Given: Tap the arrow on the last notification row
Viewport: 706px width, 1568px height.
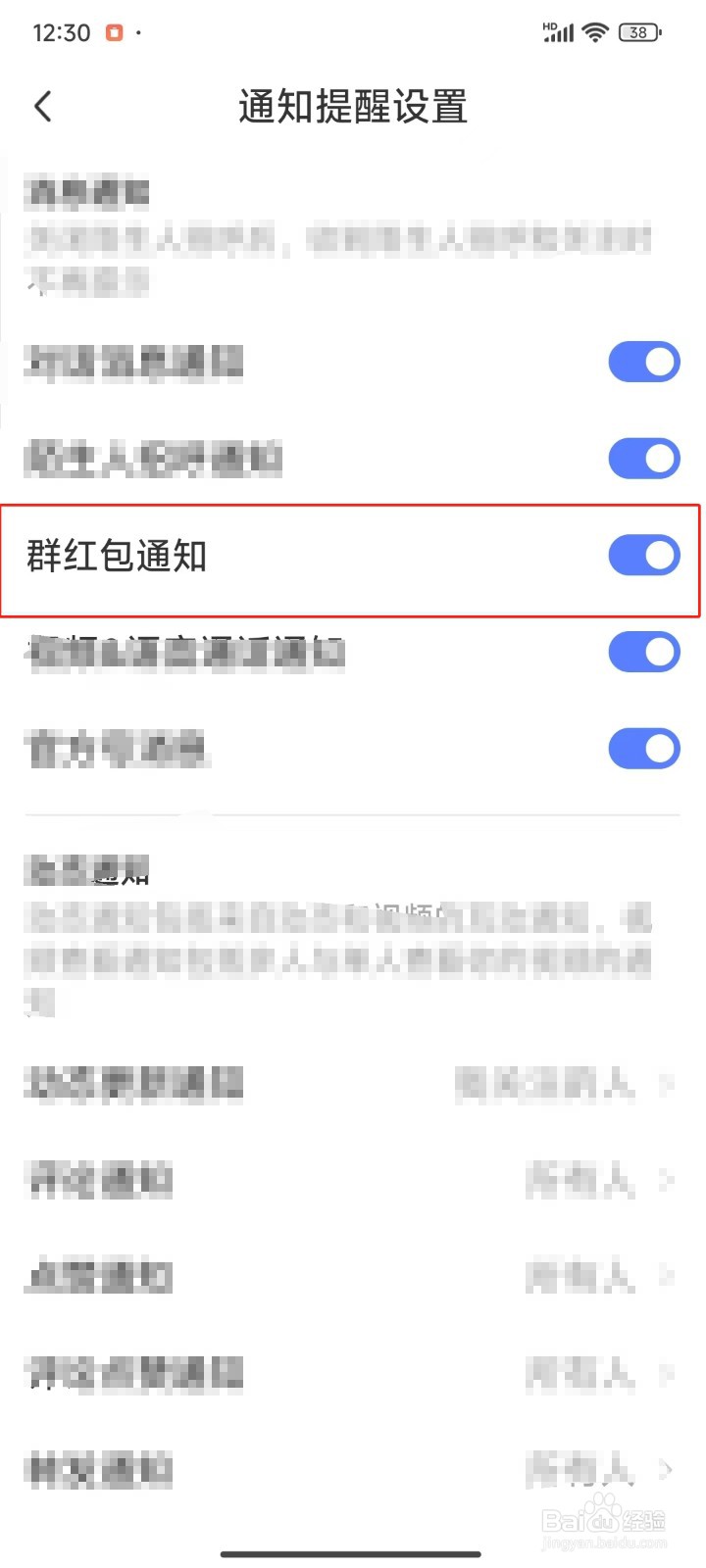Looking at the screenshot, I should [671, 1472].
